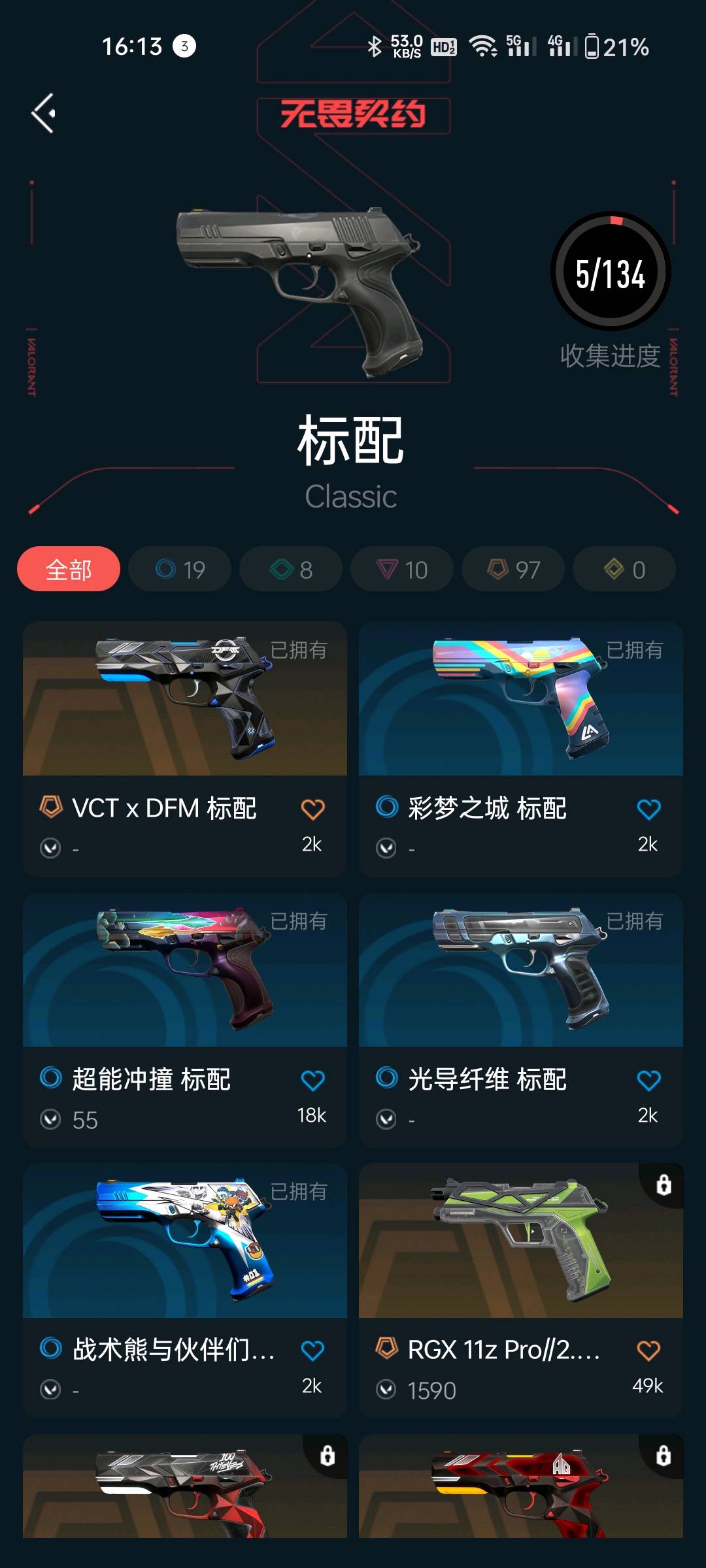Filter by the tier showing 8 skins

291,569
